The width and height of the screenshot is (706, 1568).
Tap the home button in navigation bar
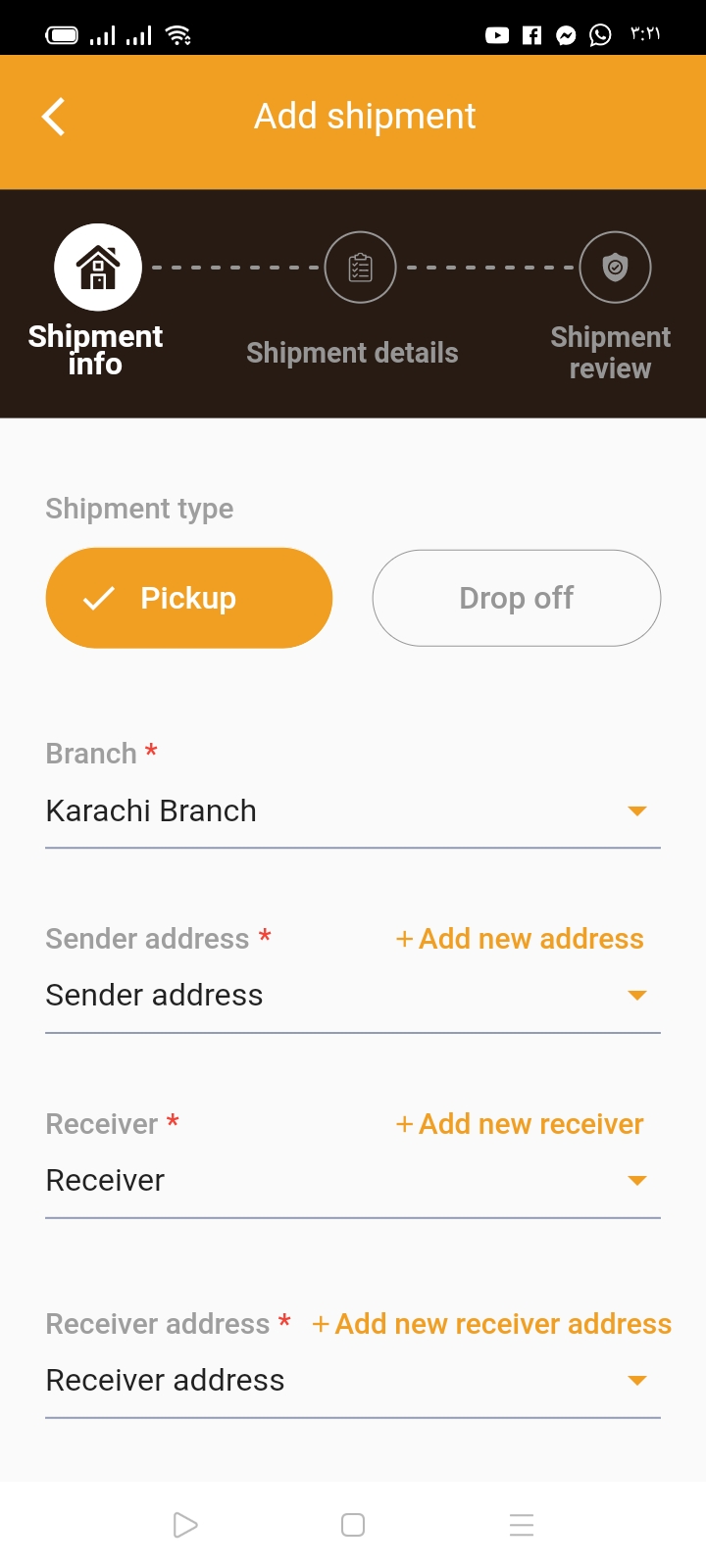click(352, 1525)
